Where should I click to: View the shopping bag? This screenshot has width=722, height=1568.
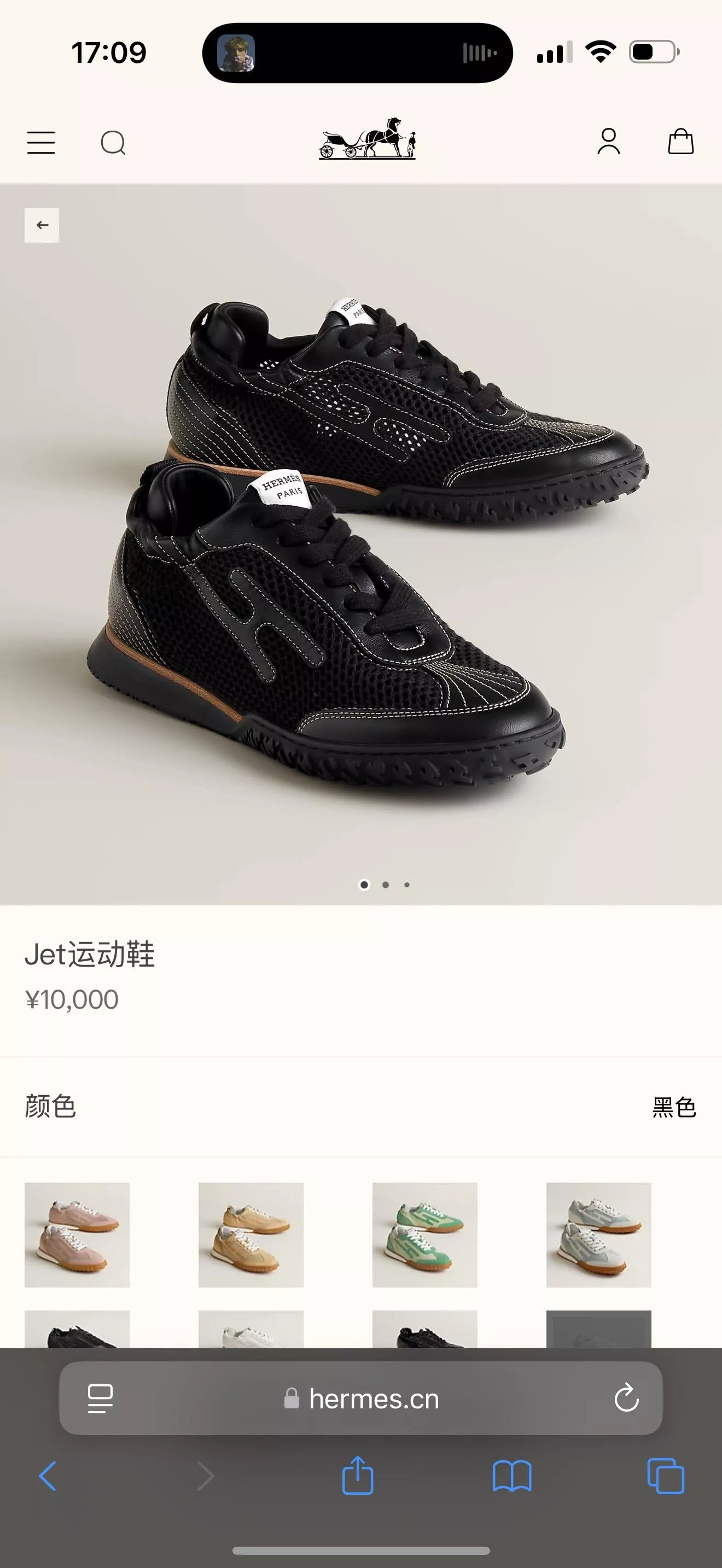[680, 142]
